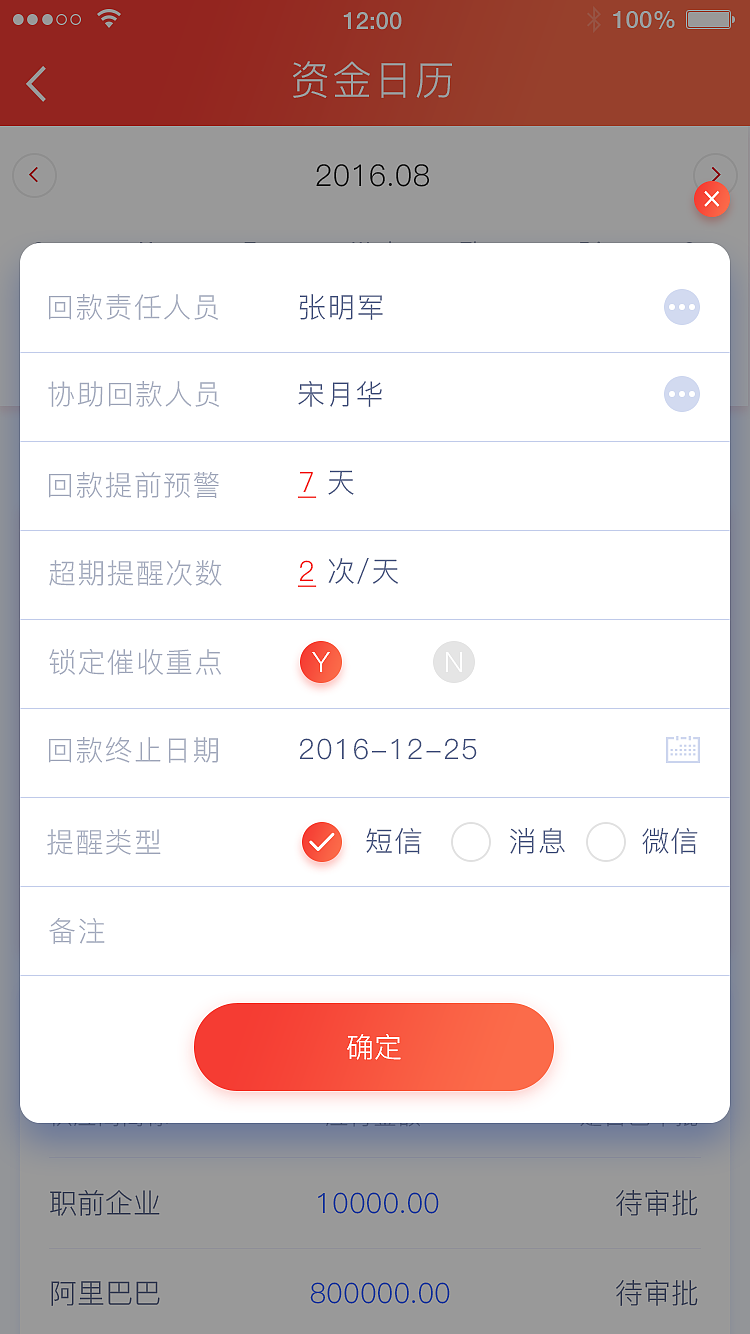Click the 800000.00 amount for 阿里巴巴
Image resolution: width=750 pixels, height=1334 pixels.
tap(380, 1293)
